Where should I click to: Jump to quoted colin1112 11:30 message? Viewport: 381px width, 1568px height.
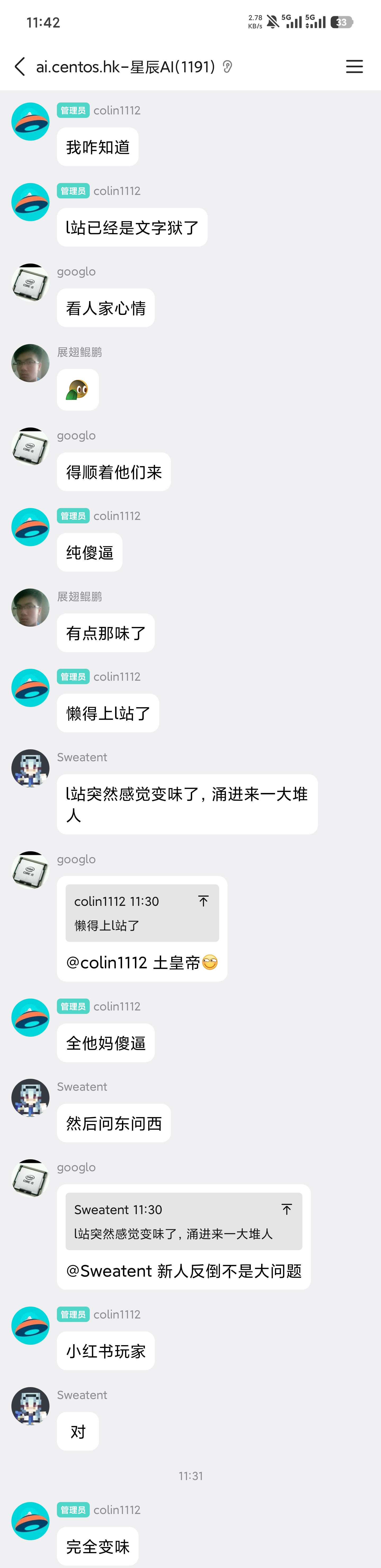coord(203,901)
